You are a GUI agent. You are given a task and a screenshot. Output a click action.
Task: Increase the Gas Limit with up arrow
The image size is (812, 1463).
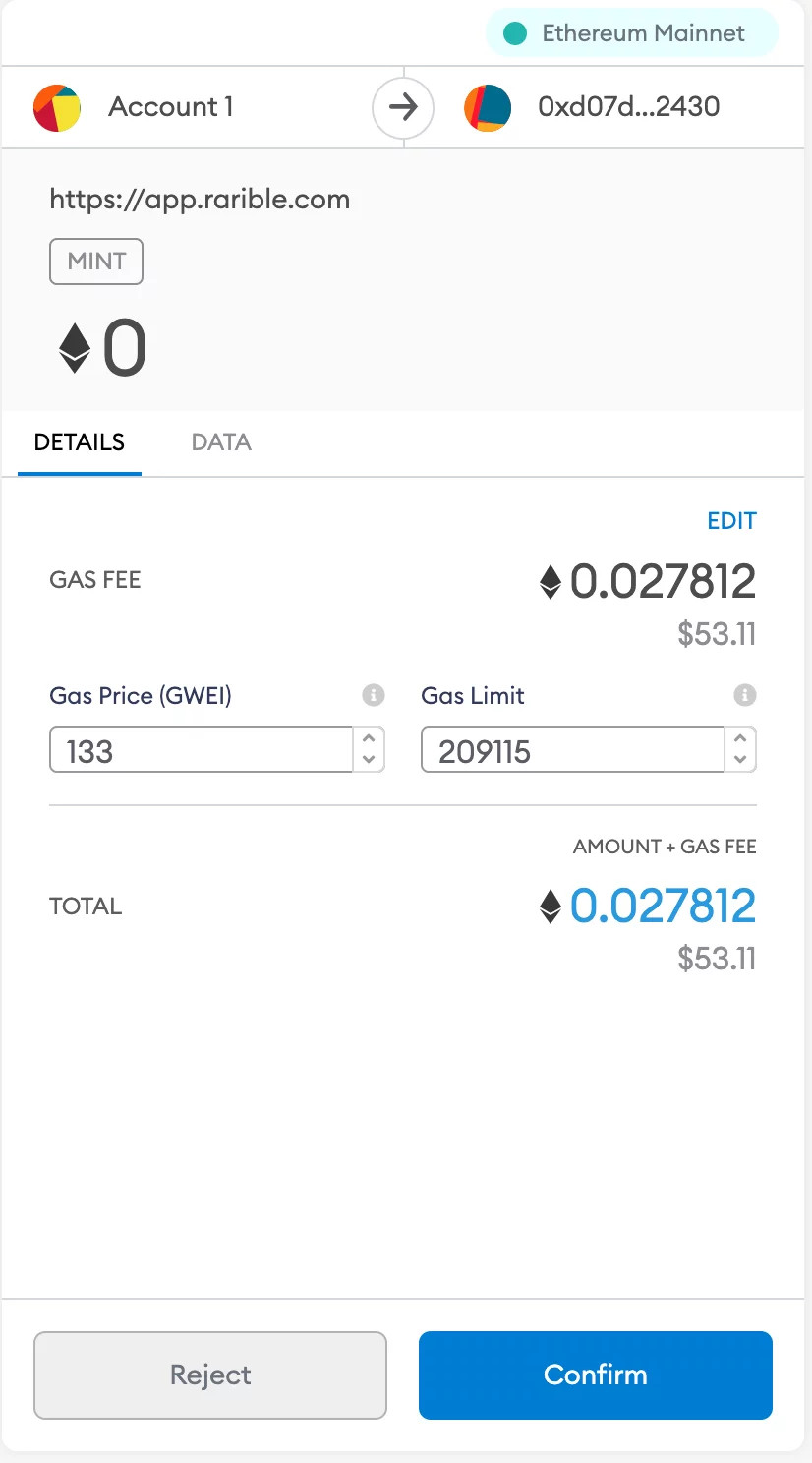point(740,738)
